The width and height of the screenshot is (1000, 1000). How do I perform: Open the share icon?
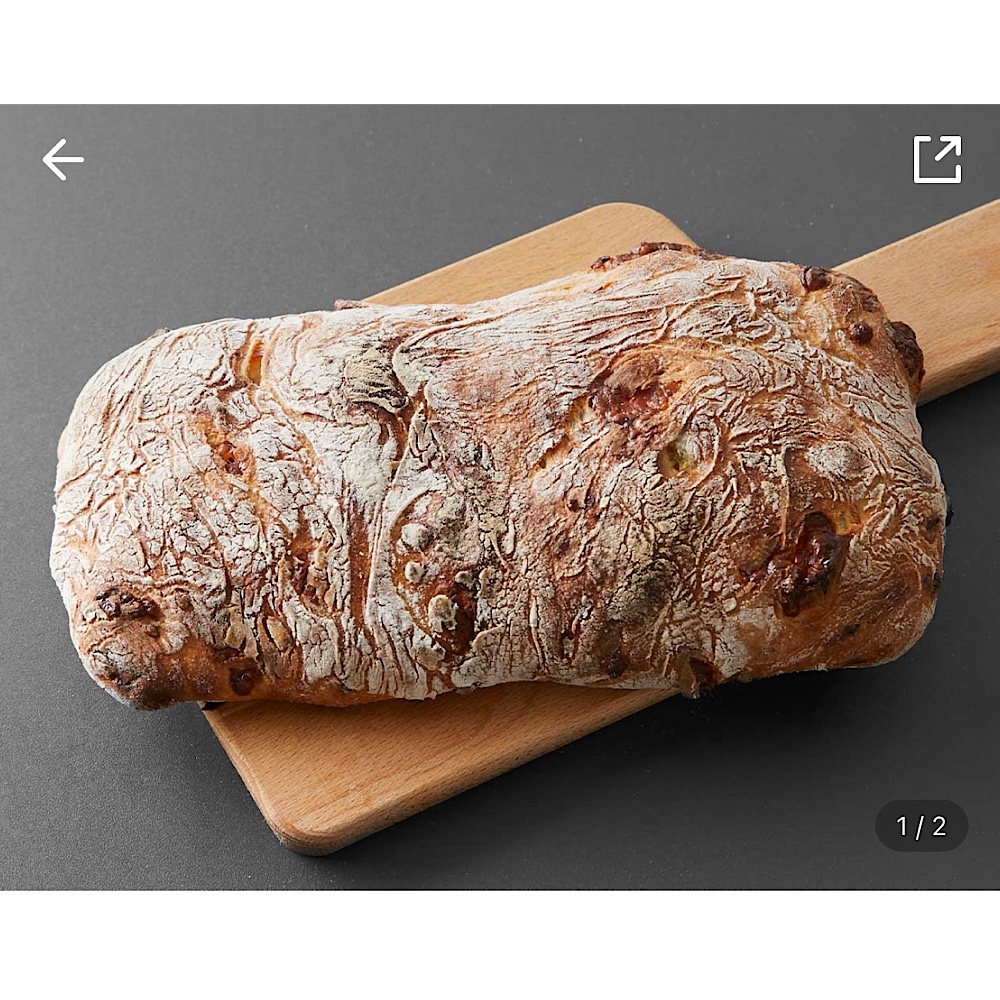937,160
